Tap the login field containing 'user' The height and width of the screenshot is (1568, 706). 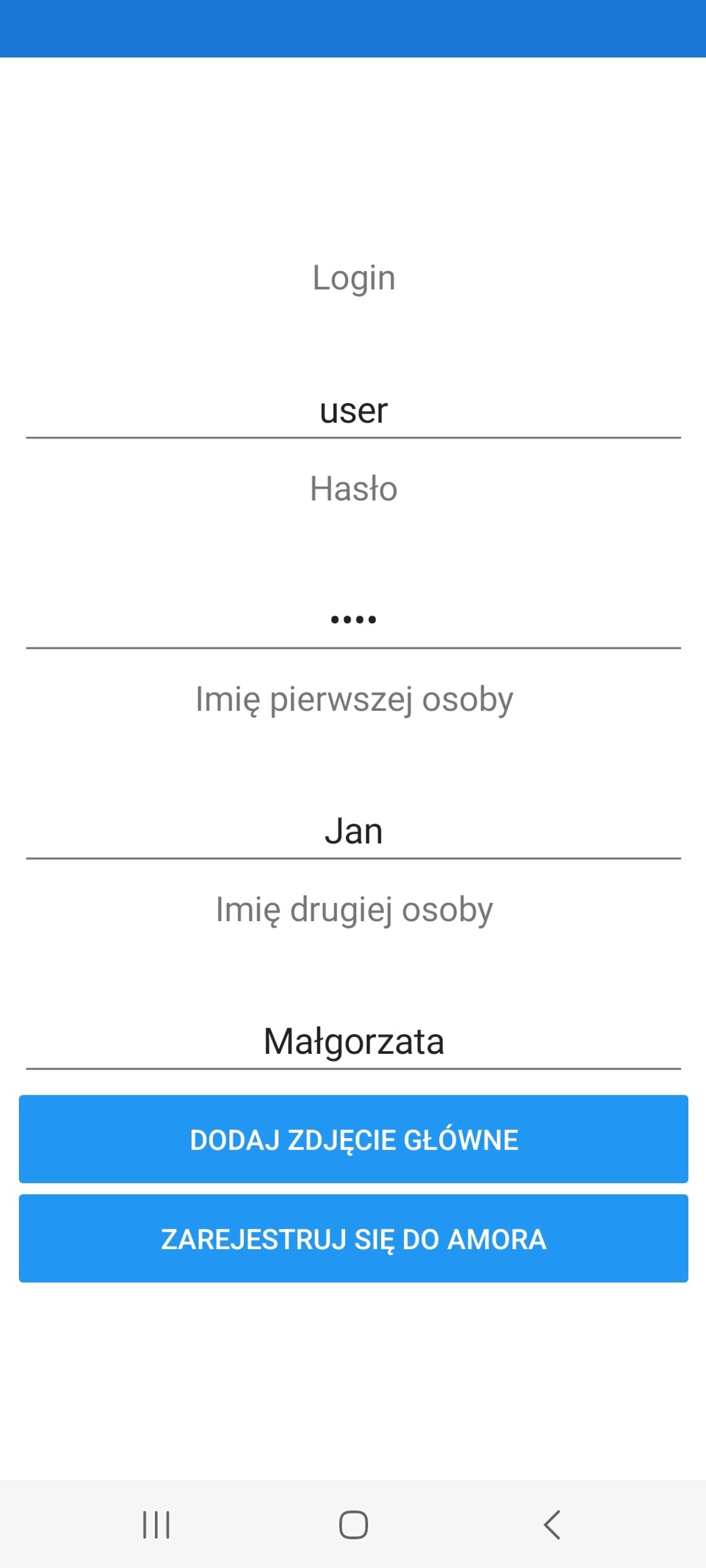point(353,411)
